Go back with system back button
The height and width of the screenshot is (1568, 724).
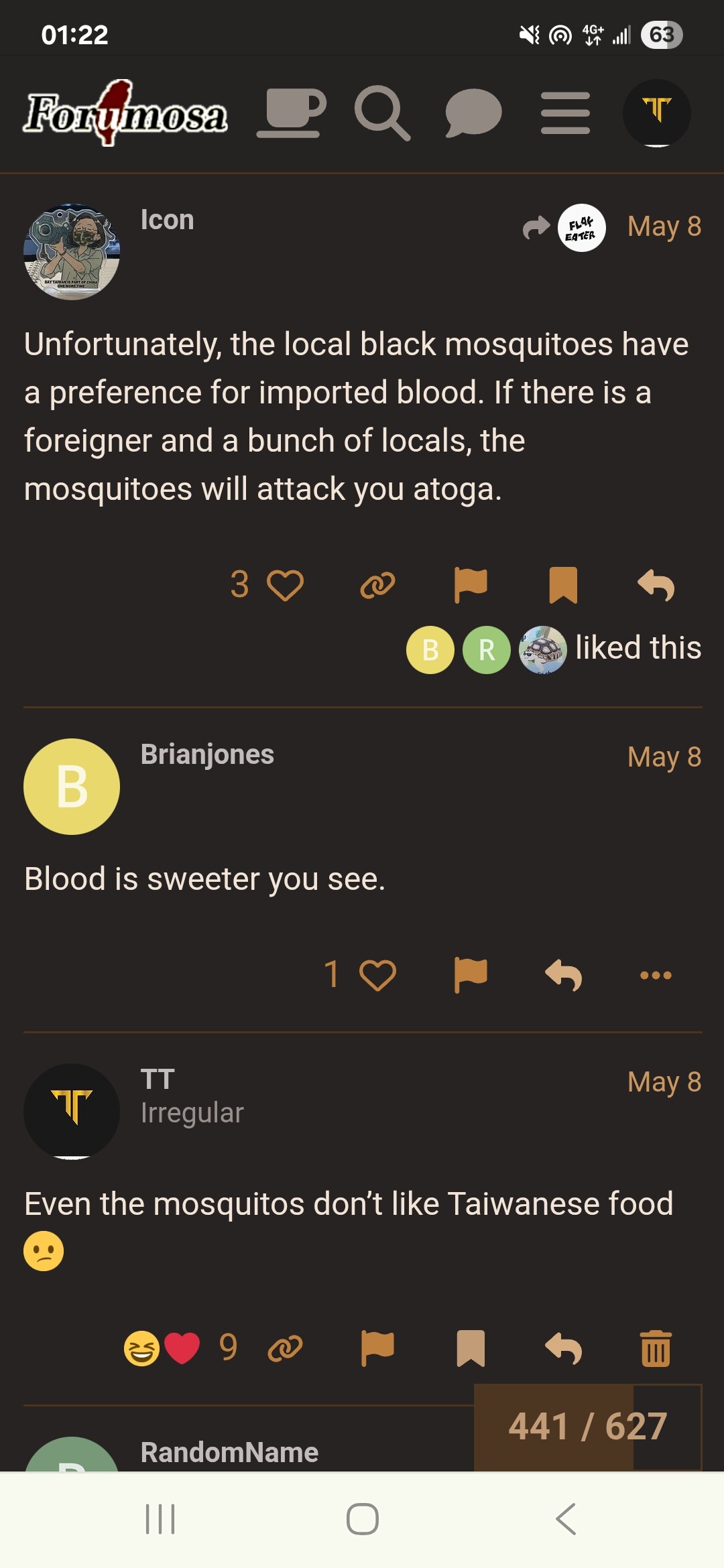click(566, 1519)
